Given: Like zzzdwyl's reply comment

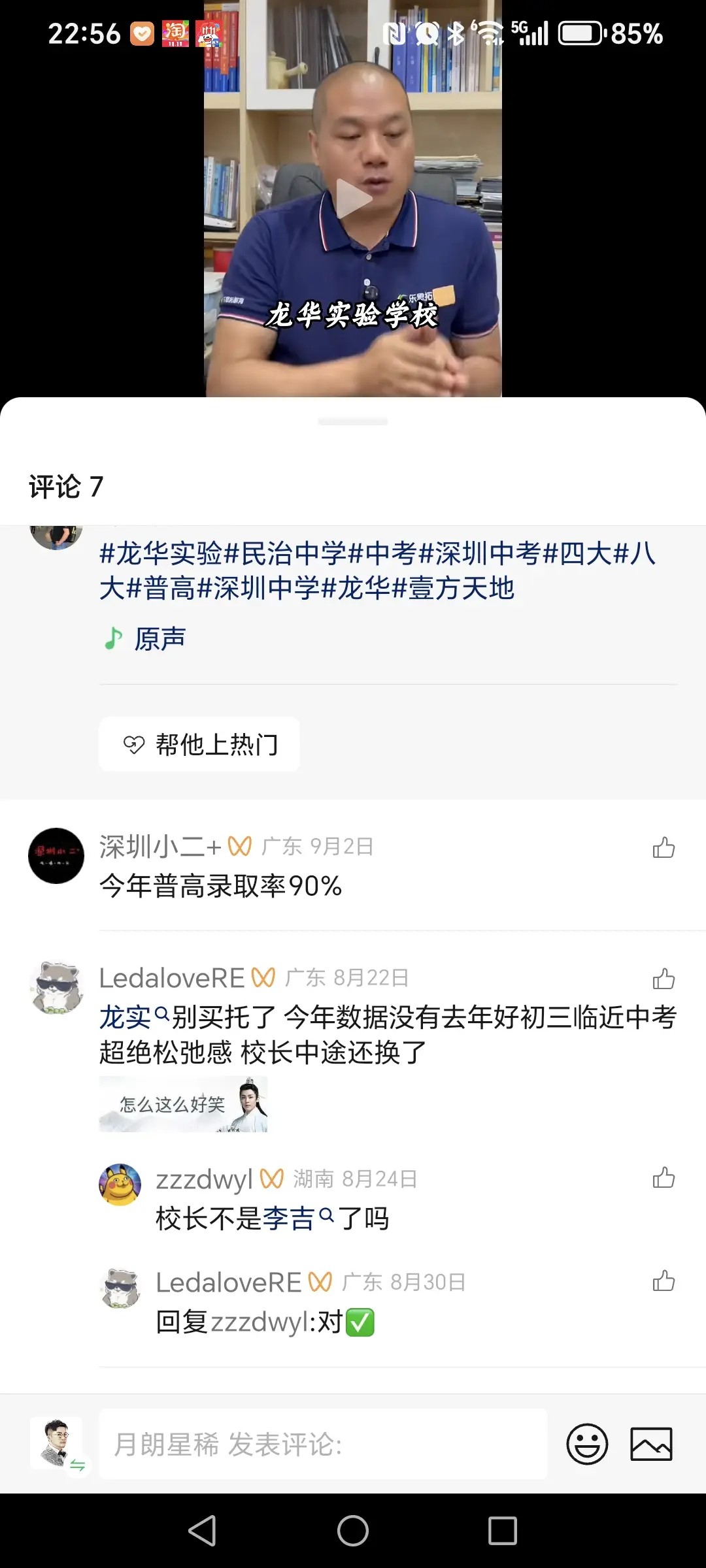Looking at the screenshot, I should point(664,1177).
